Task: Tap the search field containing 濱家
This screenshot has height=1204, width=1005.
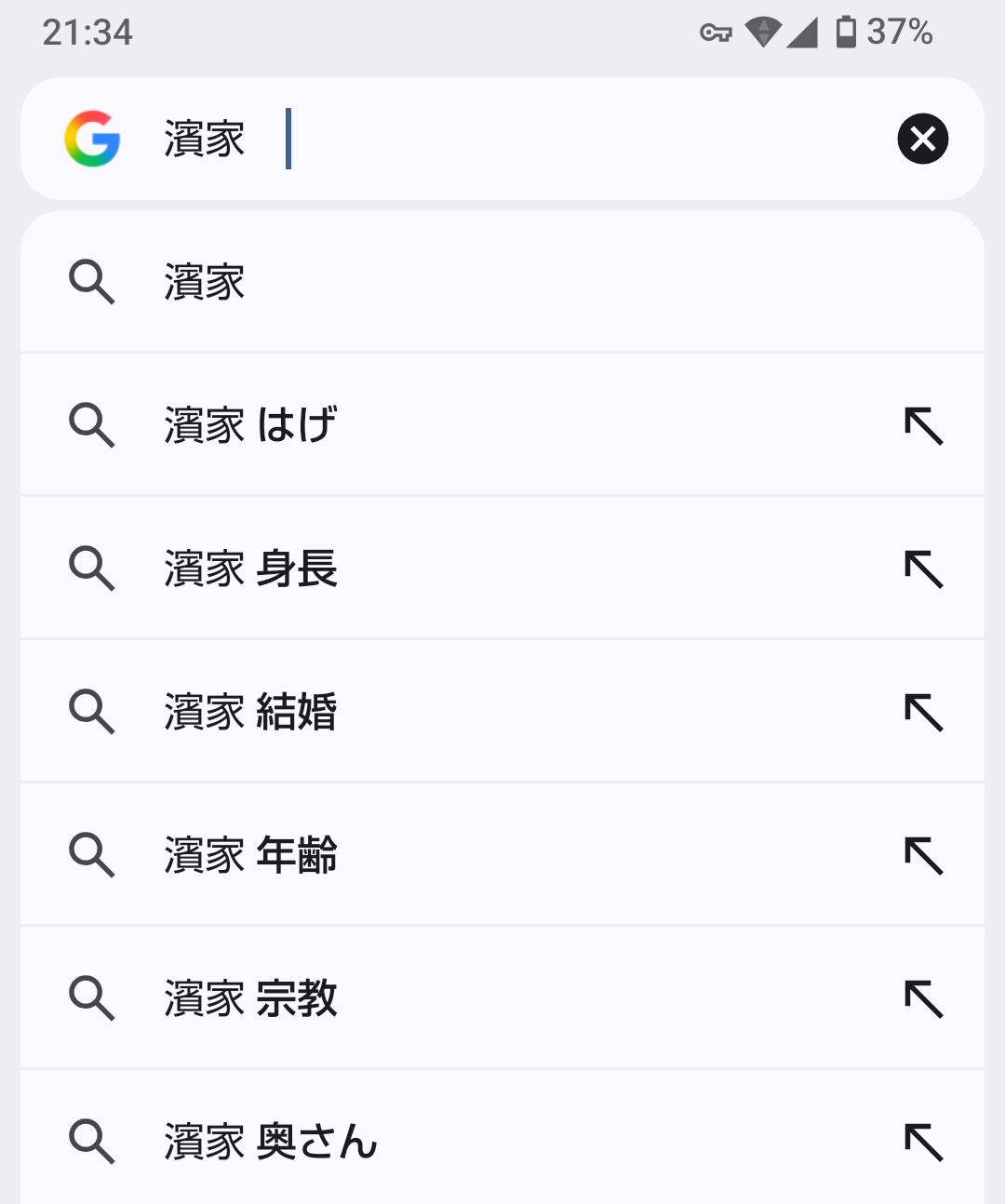Action: [521, 140]
